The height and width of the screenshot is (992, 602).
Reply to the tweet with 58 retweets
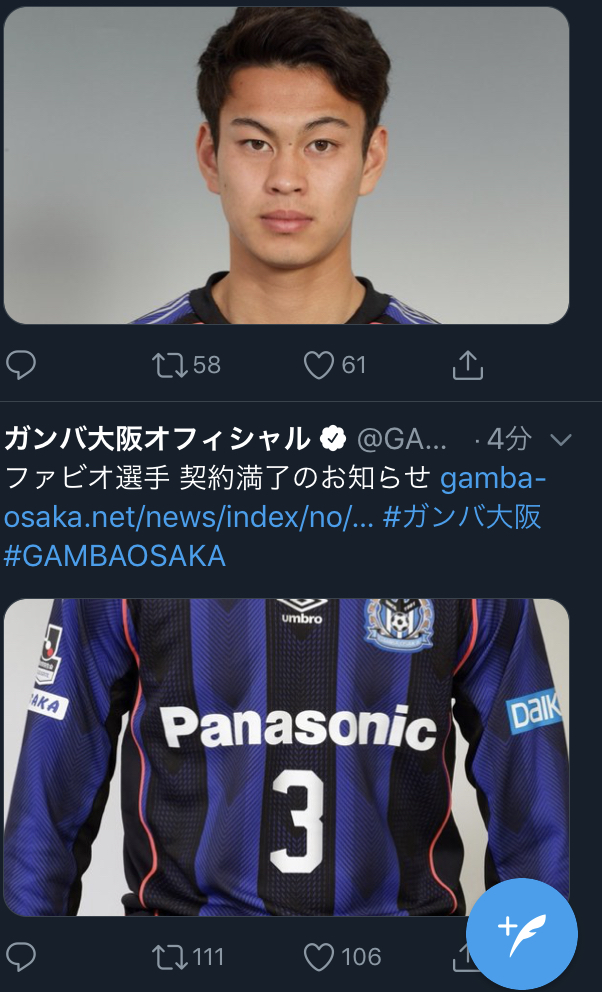21,366
